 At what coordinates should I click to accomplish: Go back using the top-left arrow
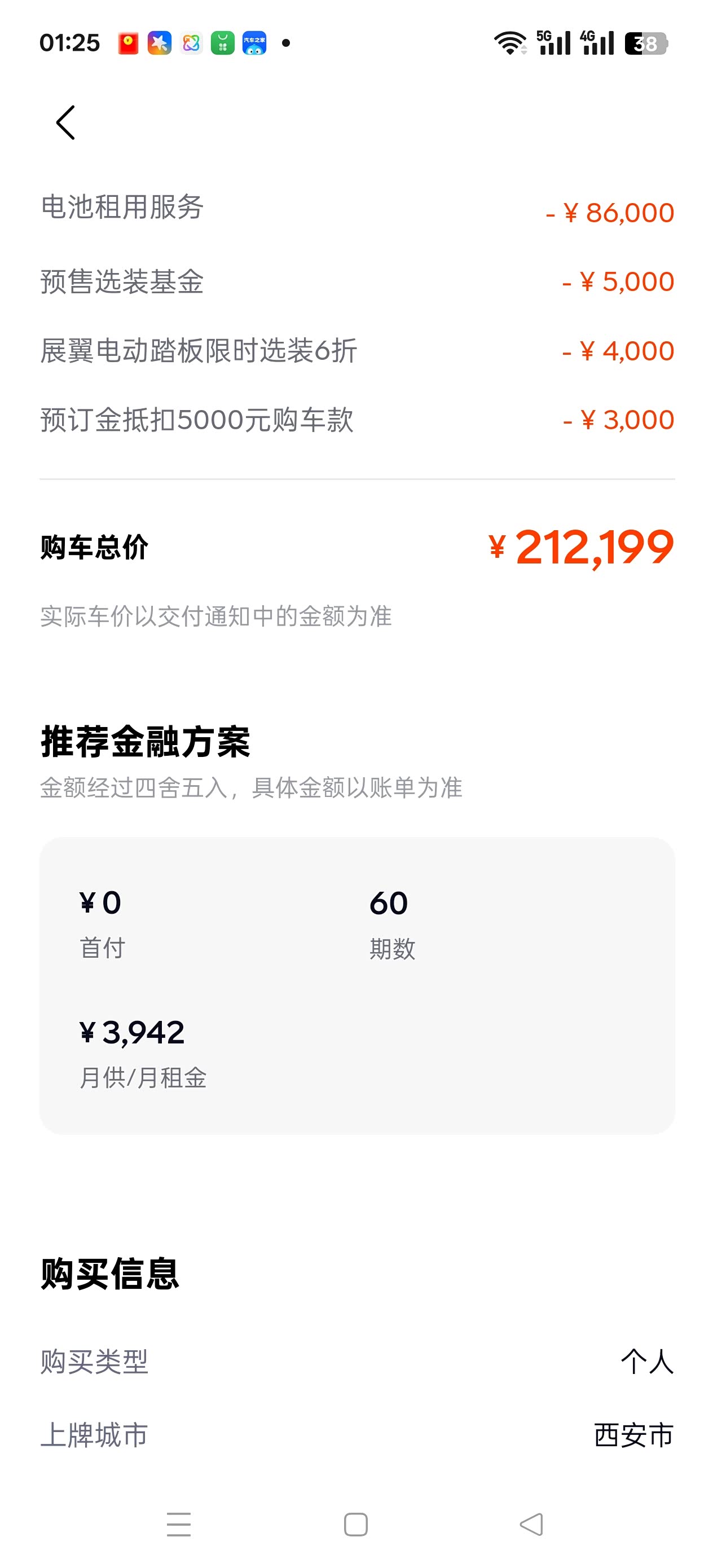point(66,122)
